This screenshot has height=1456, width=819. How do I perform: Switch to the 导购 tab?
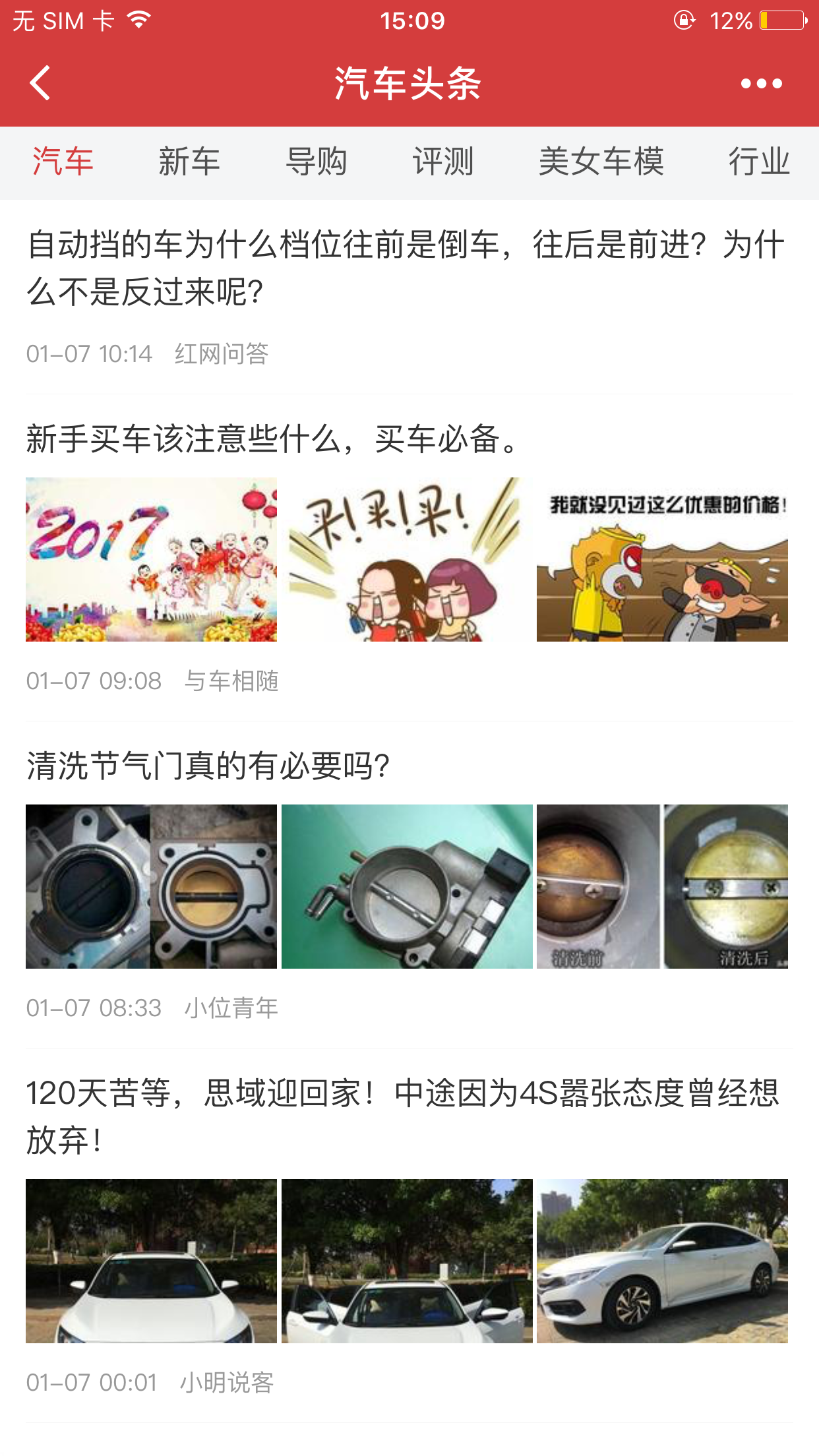point(316,162)
